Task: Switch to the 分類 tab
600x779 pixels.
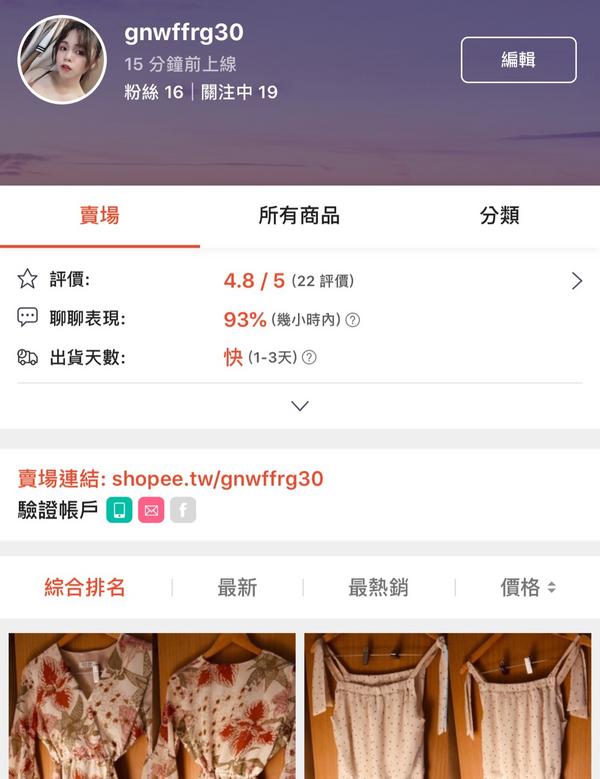Action: tap(499, 215)
